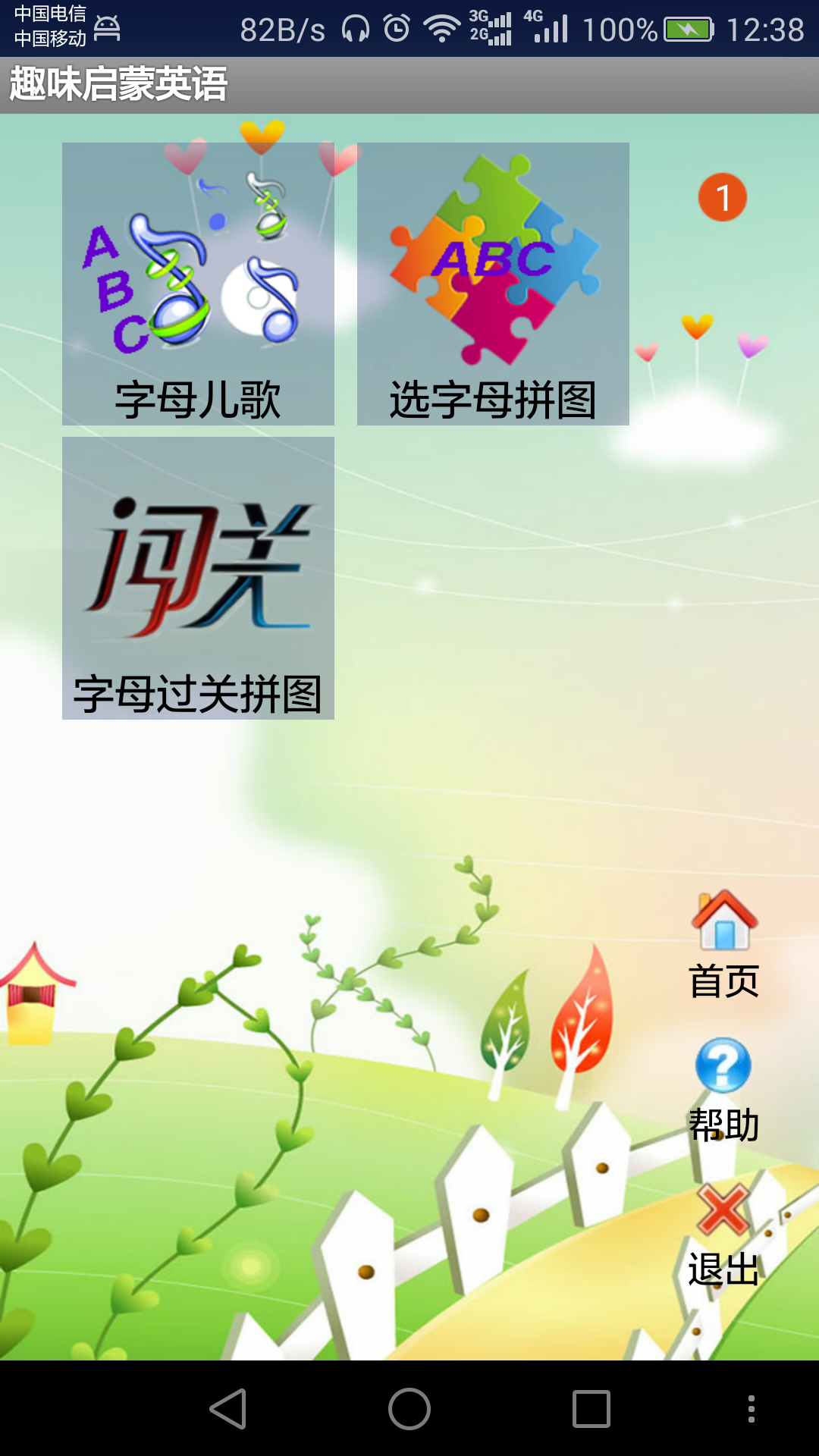Open the overflow menu in navigation bar
819x1456 pixels.
coord(751,1409)
